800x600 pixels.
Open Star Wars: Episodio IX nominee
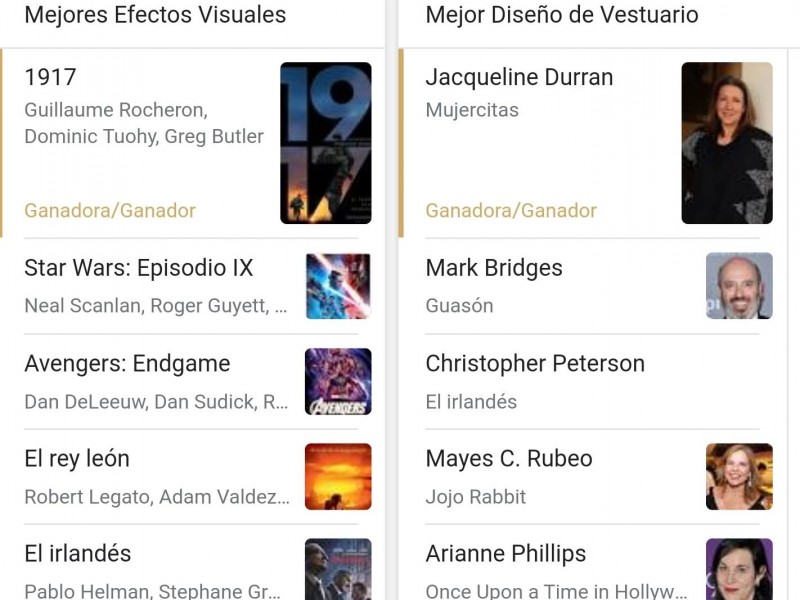click(190, 286)
